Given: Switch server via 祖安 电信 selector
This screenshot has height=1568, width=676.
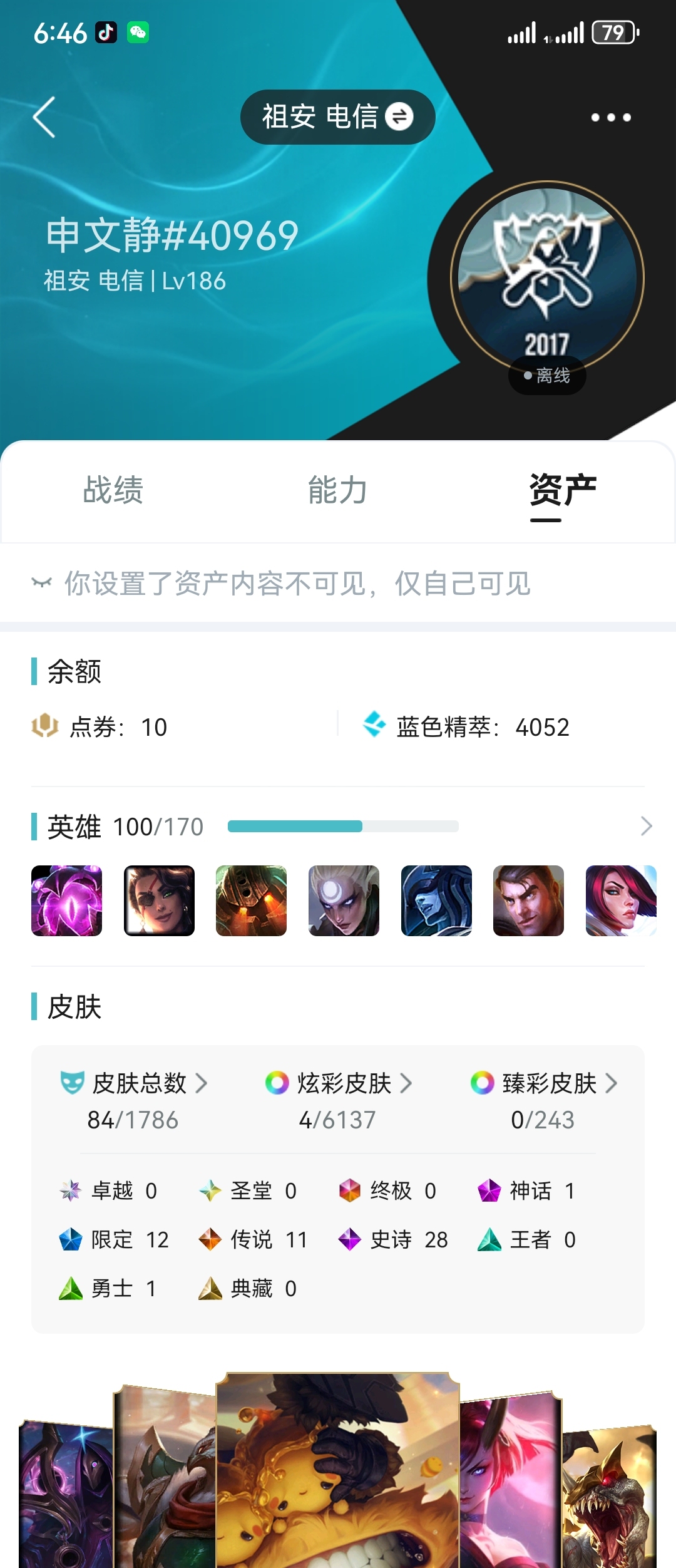Looking at the screenshot, I should (337, 117).
